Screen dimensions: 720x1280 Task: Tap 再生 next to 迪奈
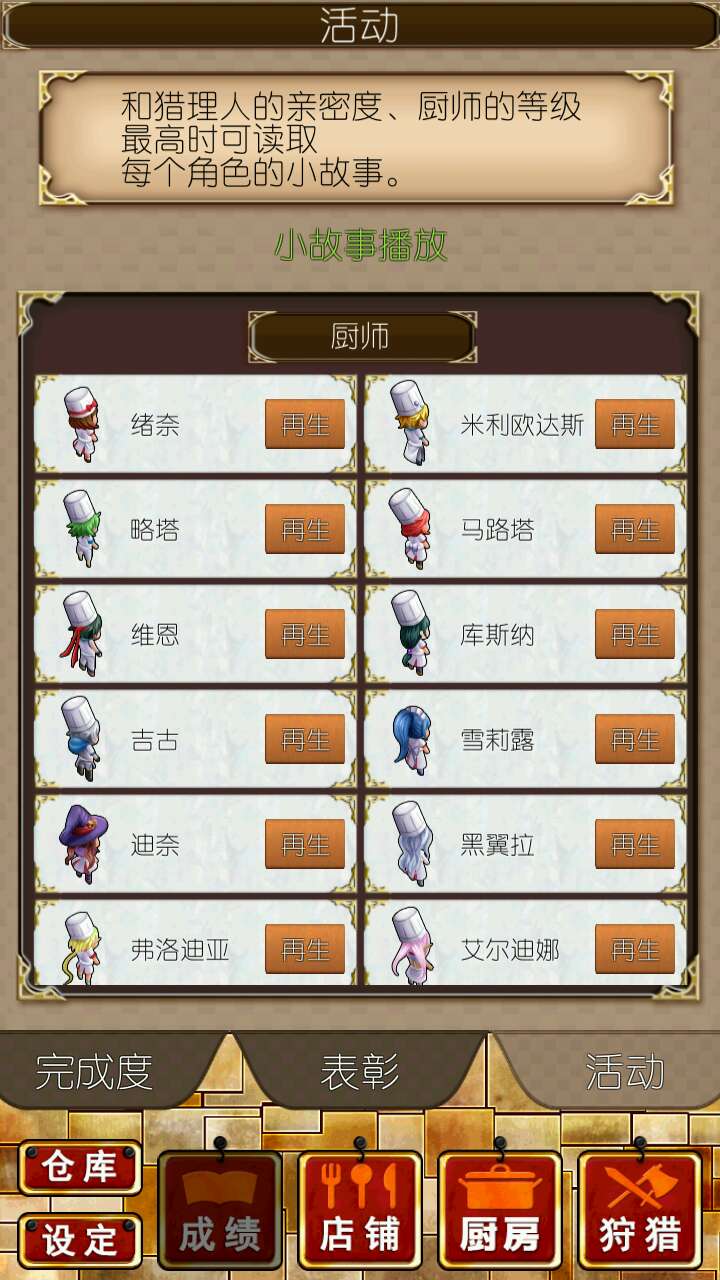point(305,844)
